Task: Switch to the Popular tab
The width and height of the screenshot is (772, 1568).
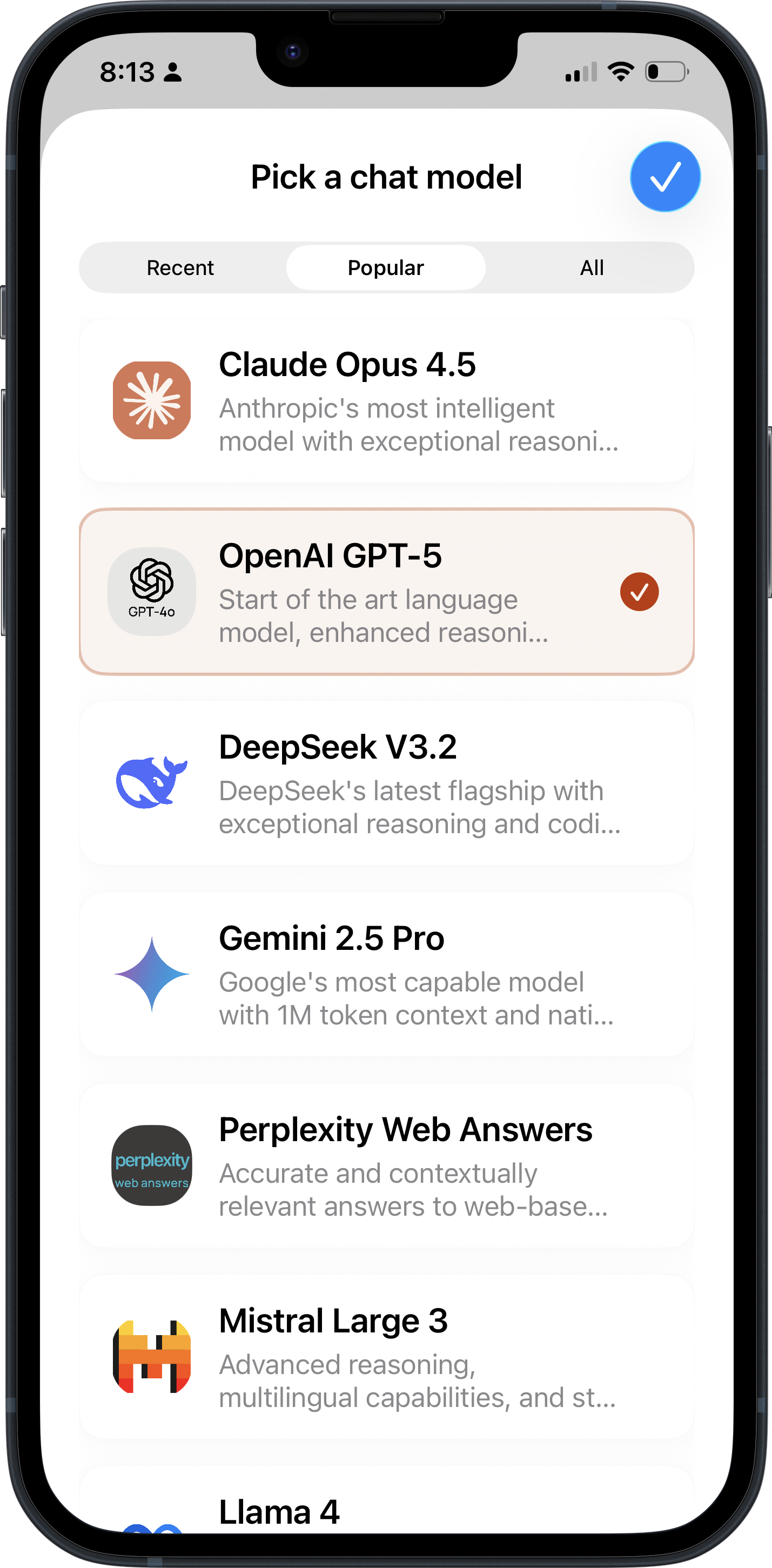Action: tap(385, 268)
